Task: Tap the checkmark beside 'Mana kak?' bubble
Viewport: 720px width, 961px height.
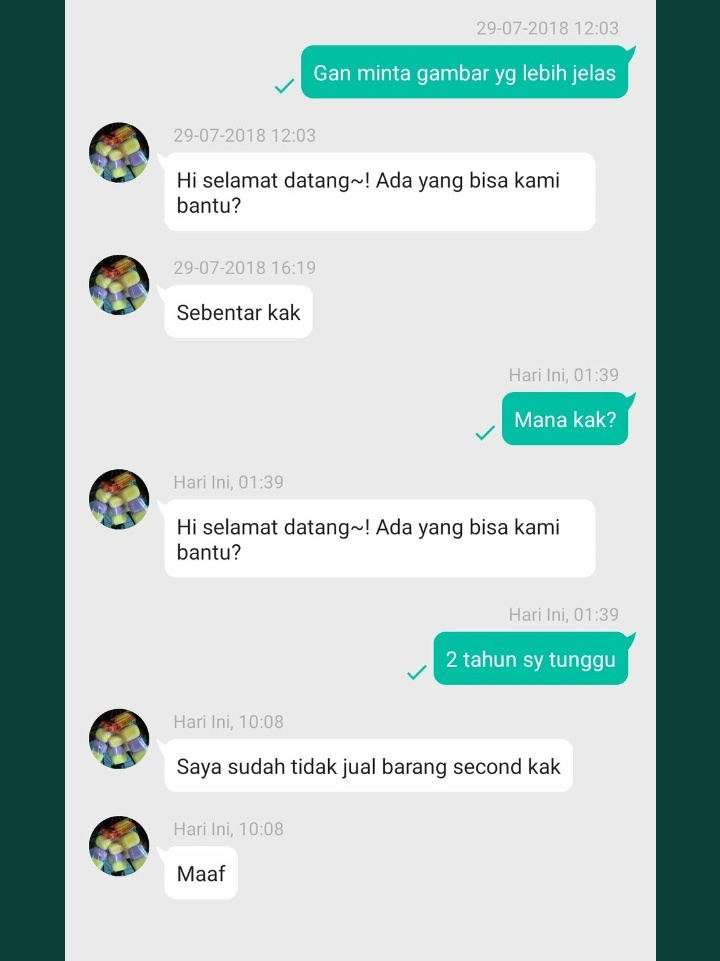Action: coord(485,434)
